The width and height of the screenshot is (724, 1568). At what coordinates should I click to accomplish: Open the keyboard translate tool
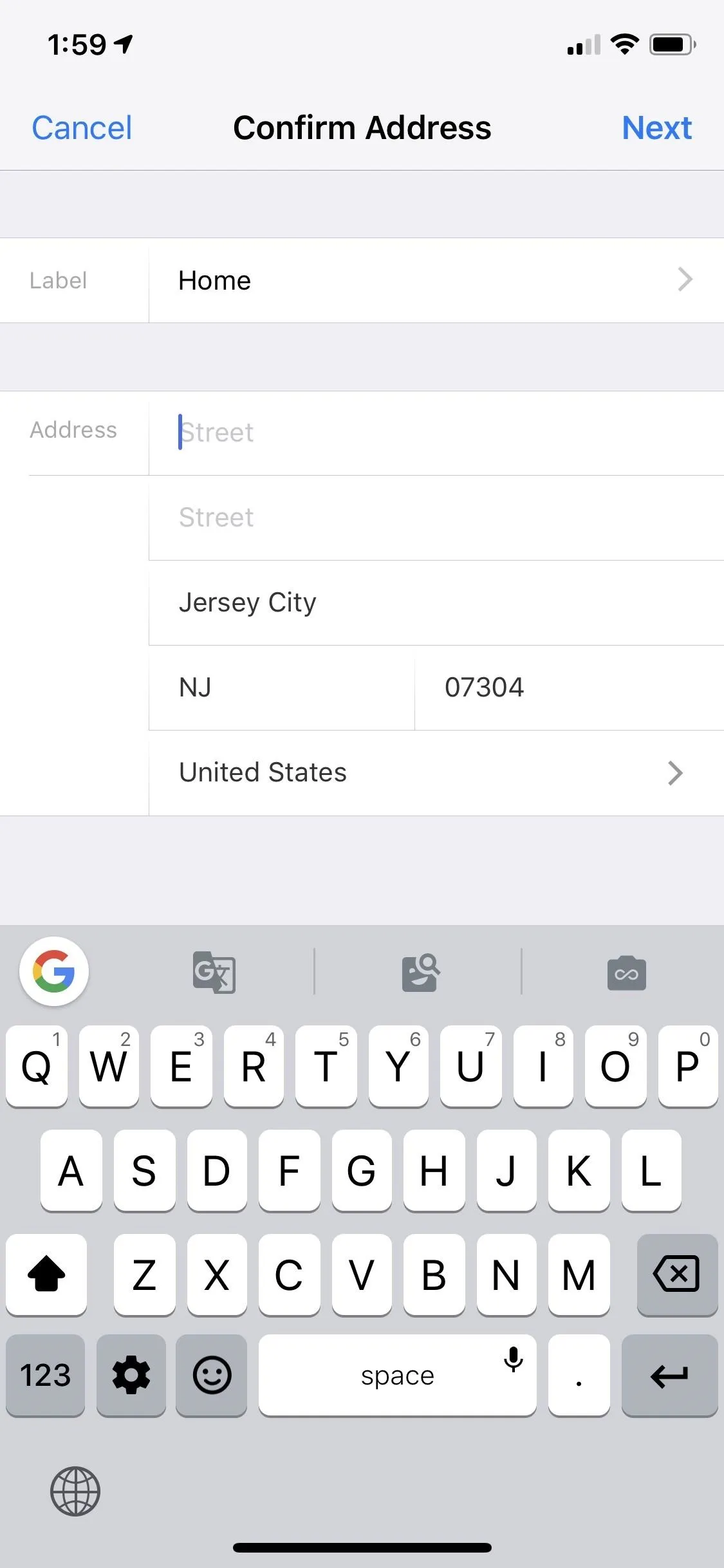(214, 972)
